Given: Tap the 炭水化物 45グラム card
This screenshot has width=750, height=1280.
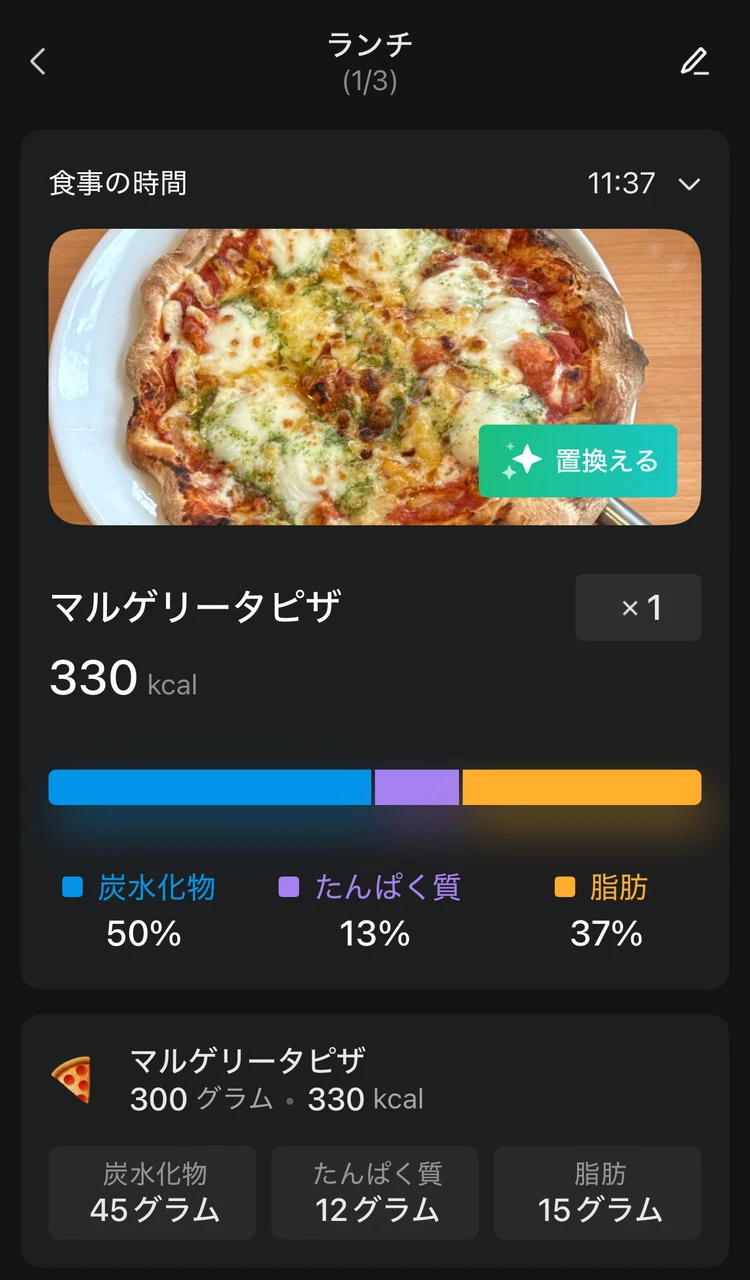Looking at the screenshot, I should [x=152, y=1193].
